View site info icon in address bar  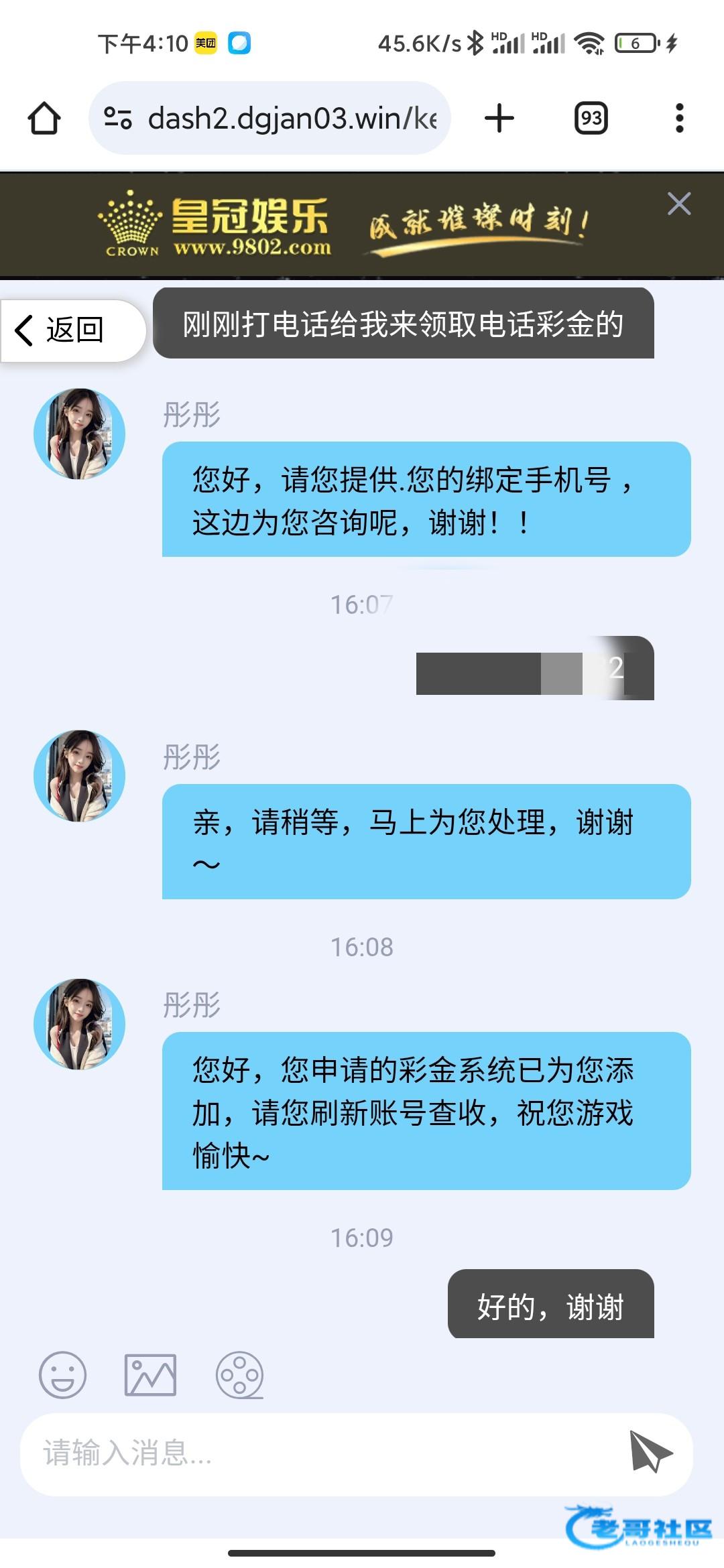(x=118, y=119)
